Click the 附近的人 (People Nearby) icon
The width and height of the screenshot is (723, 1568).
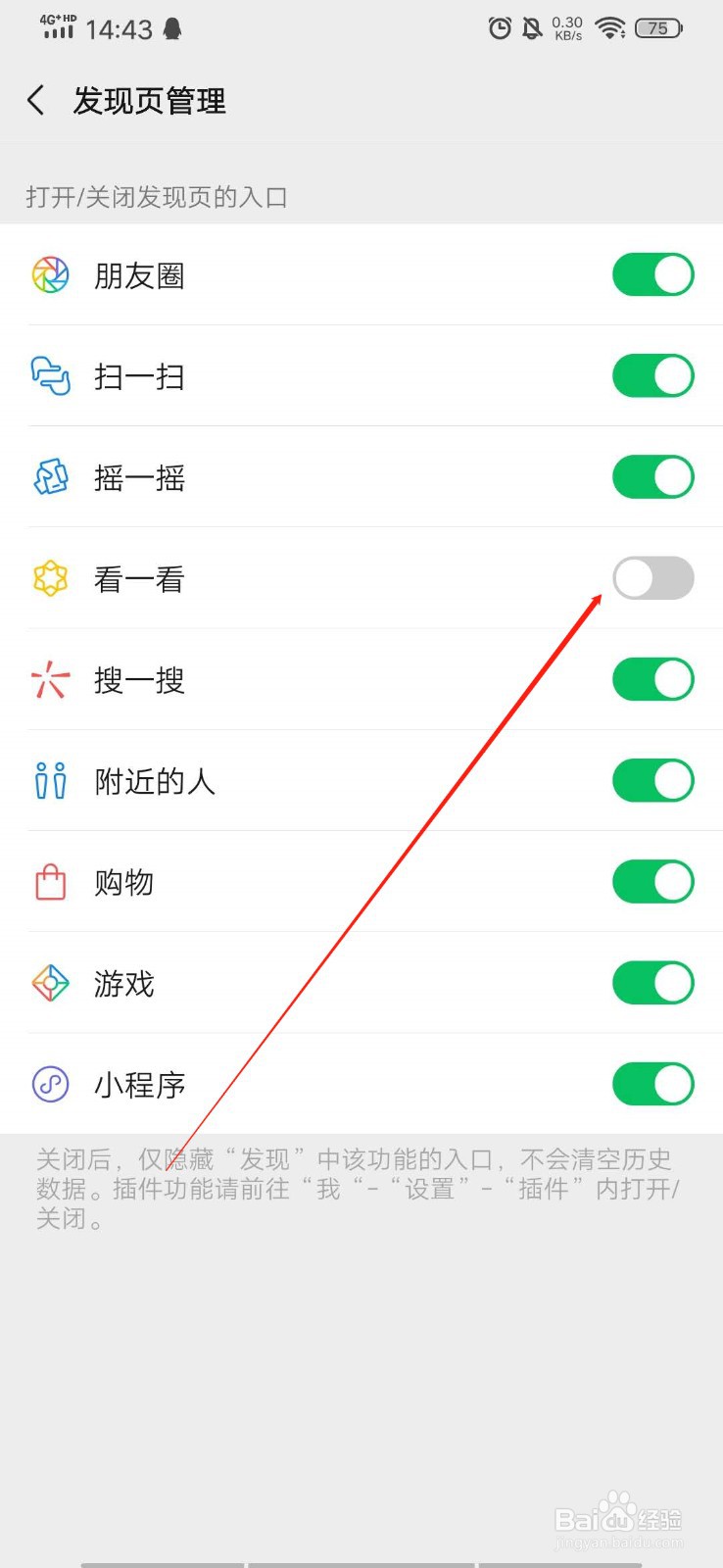click(50, 781)
